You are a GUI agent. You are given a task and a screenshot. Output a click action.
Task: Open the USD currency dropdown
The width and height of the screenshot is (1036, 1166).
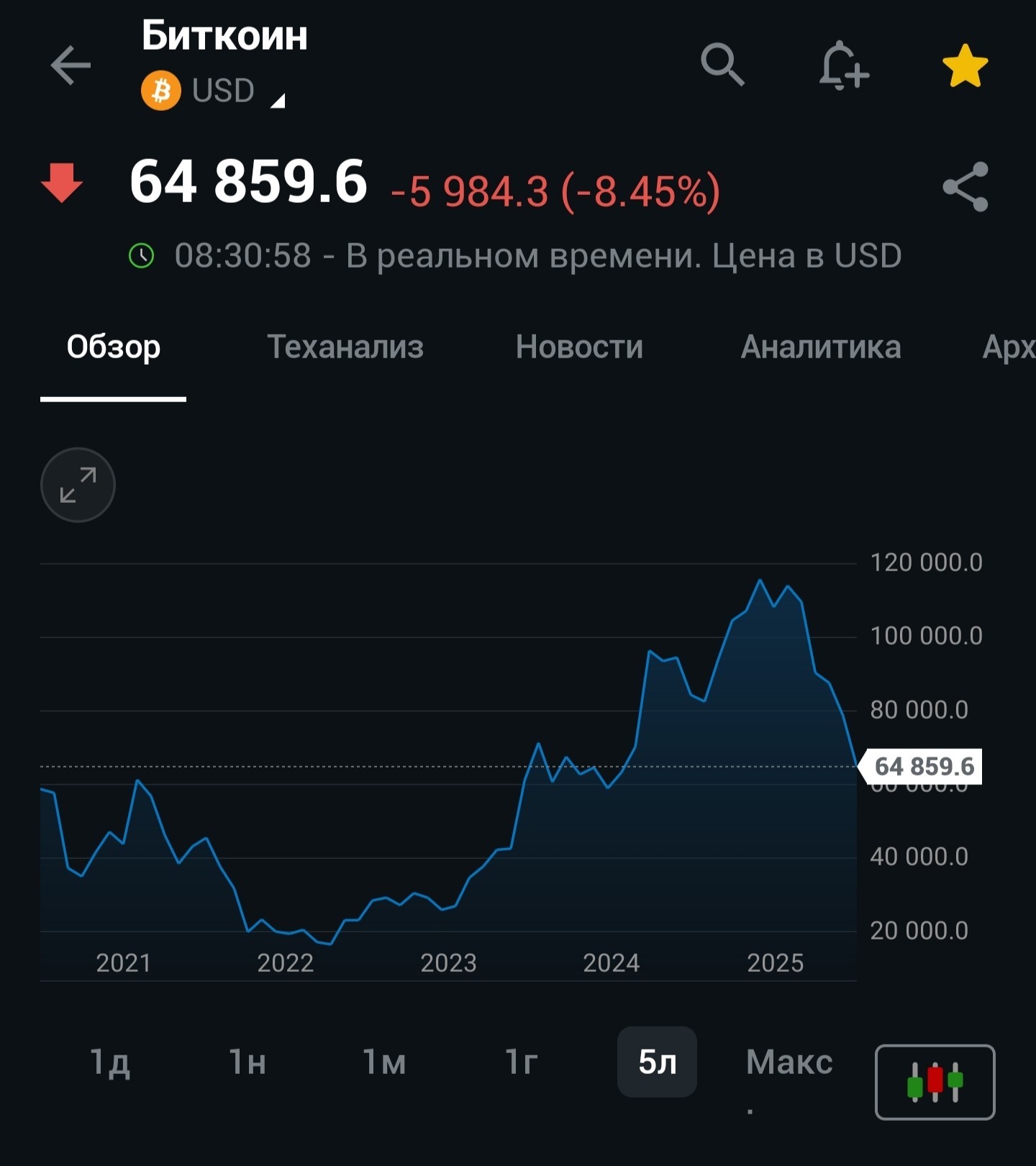214,91
